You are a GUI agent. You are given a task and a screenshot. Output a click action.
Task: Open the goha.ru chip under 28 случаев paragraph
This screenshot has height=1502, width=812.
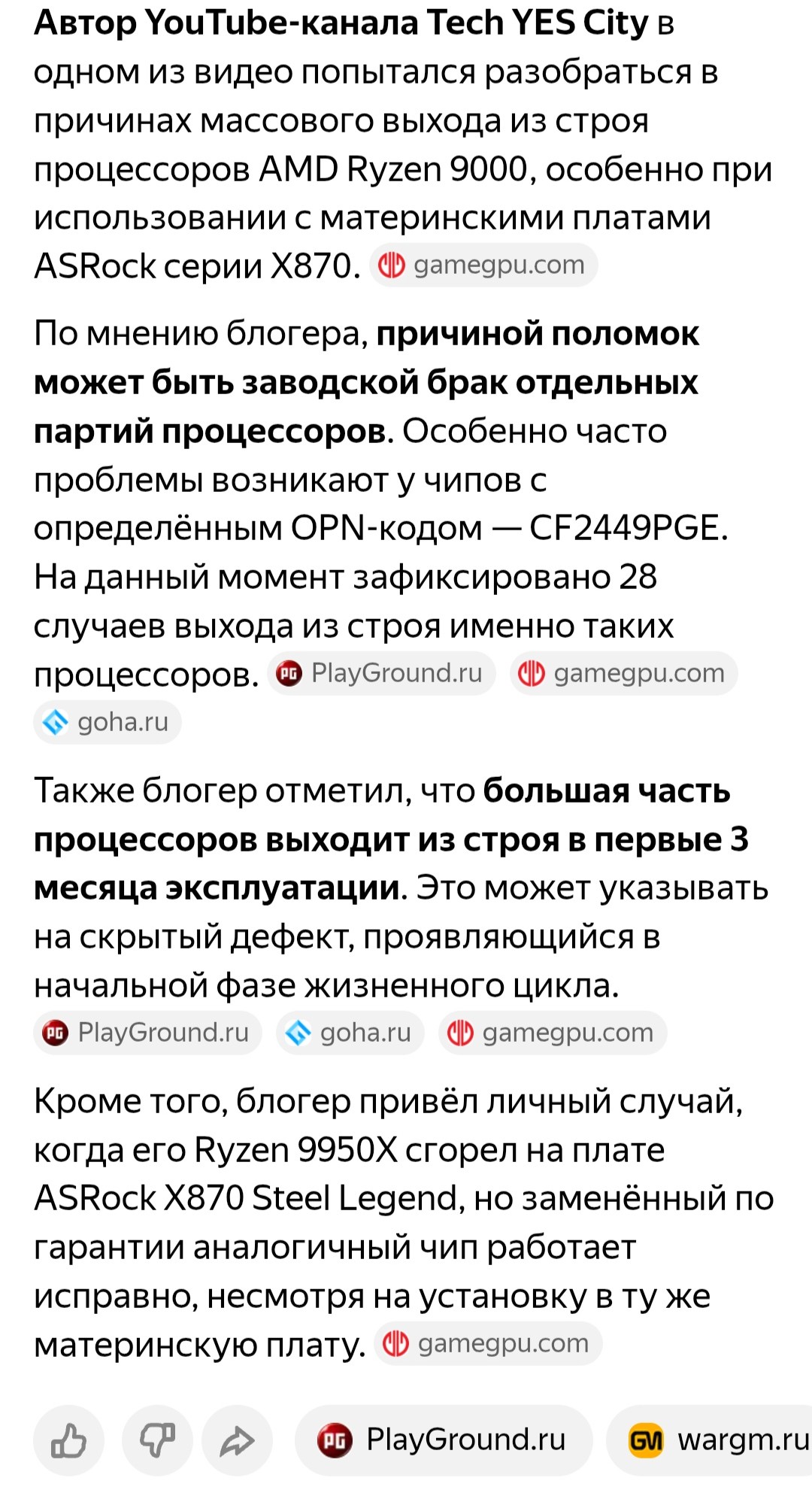coord(108,722)
